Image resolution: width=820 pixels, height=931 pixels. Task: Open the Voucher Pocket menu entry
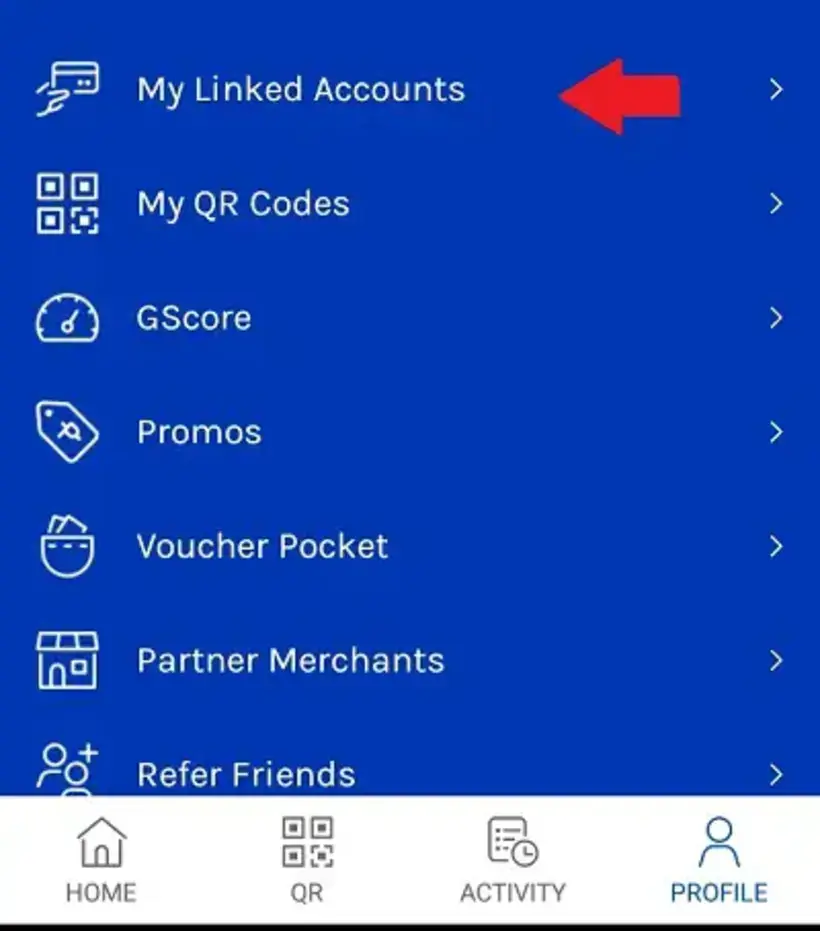262,546
